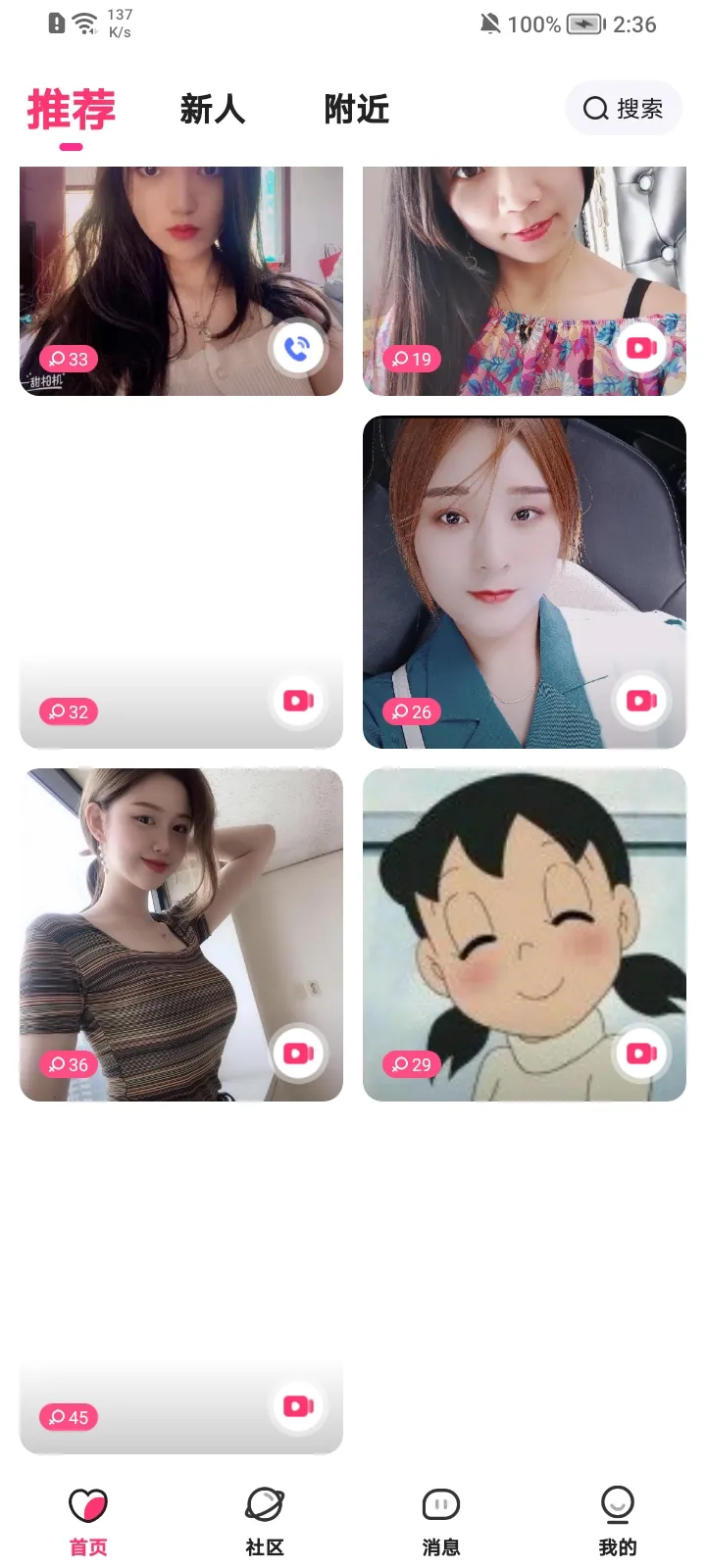Tap the chat count badge showing 26
The height and width of the screenshot is (1568, 706).
410,711
